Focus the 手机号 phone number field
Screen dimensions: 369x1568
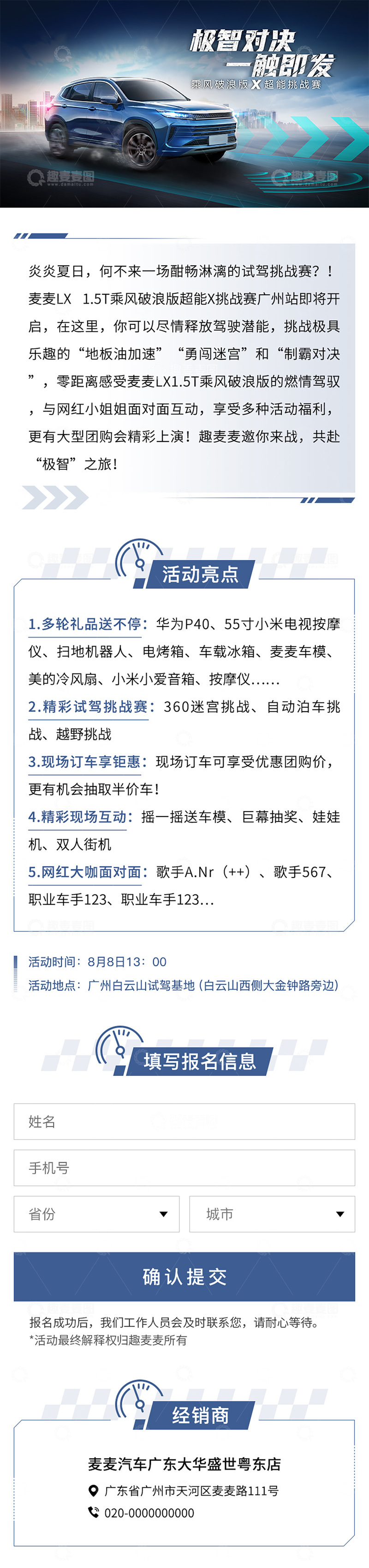[184, 1168]
